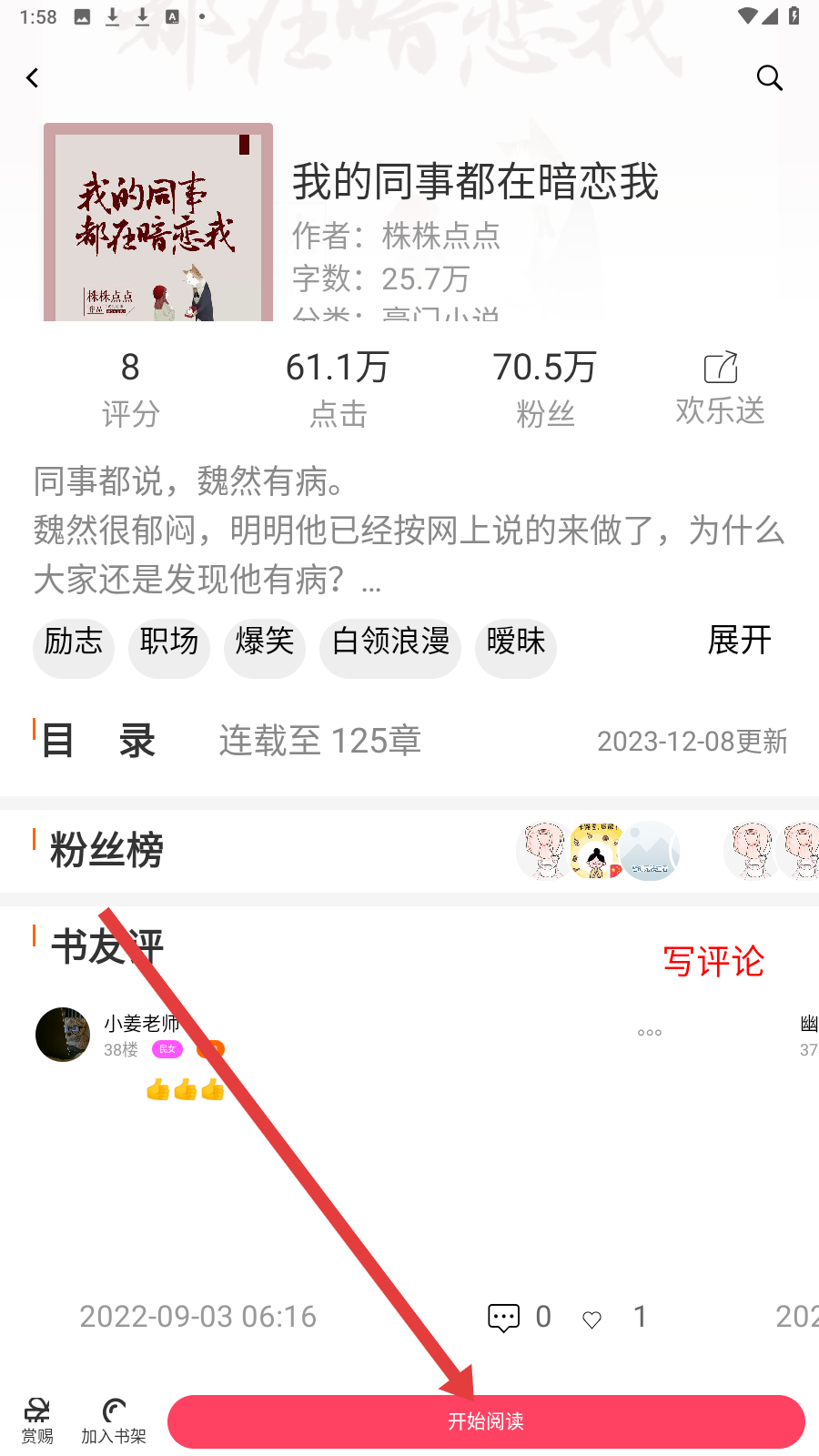Screen dimensions: 819x1456
Task: Reply to 小姜老师's comment
Action: [503, 1317]
